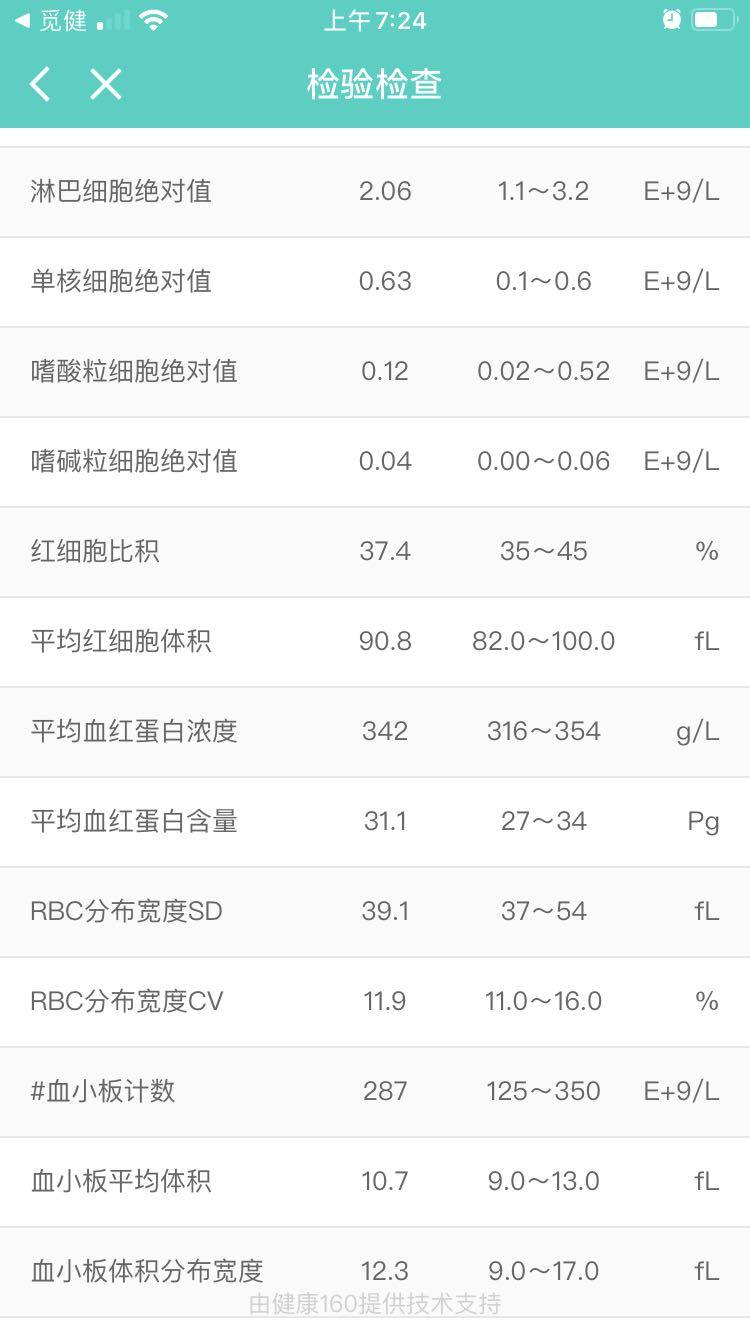Close the 检验检查 page with X
The image size is (750, 1334).
pos(105,85)
